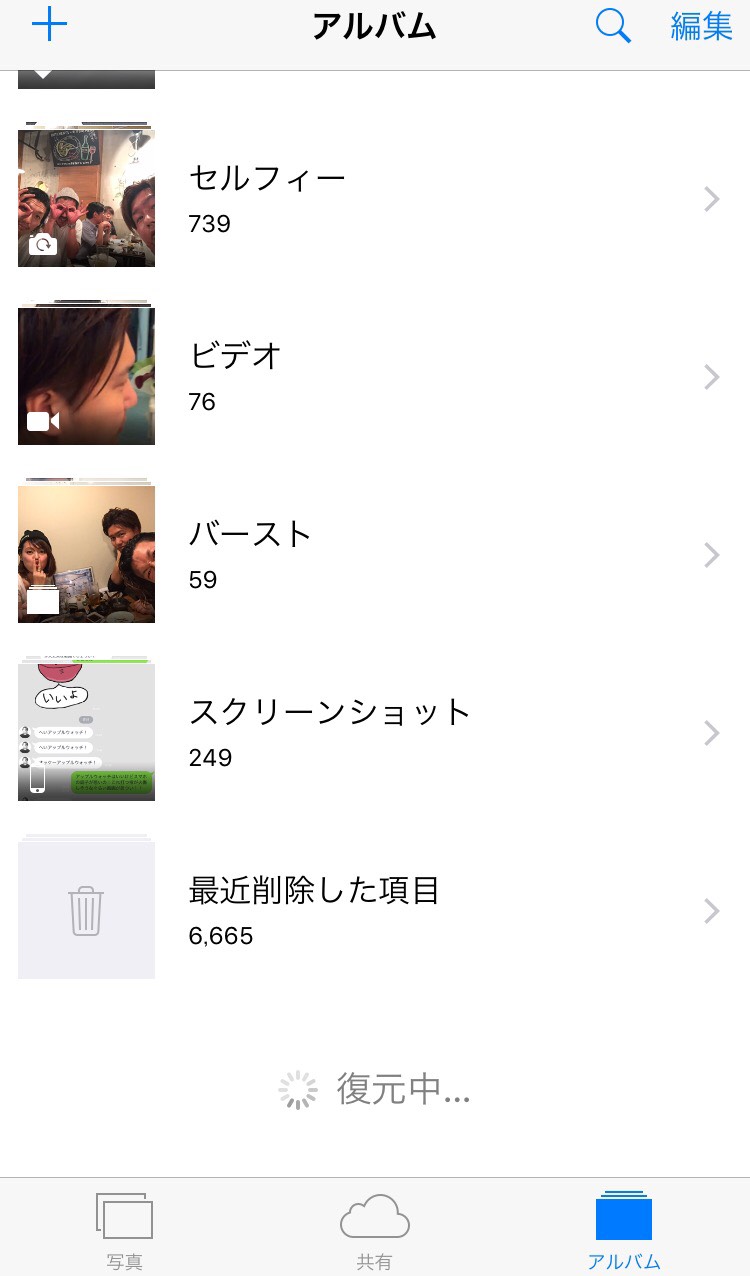This screenshot has height=1276, width=750.
Task: Switch to the 共有 tab
Action: point(375,1230)
